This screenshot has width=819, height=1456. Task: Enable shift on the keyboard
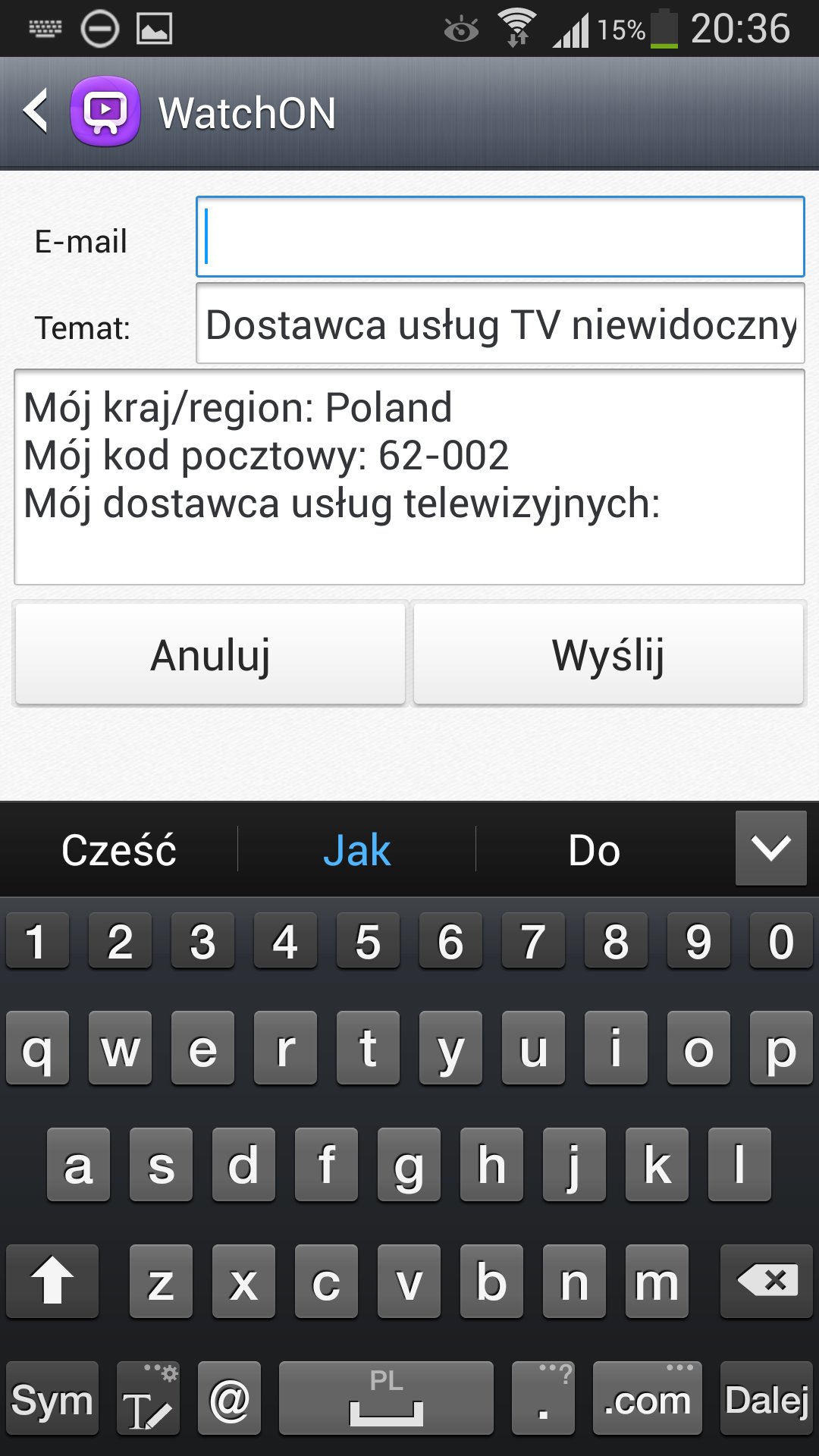tap(52, 1282)
